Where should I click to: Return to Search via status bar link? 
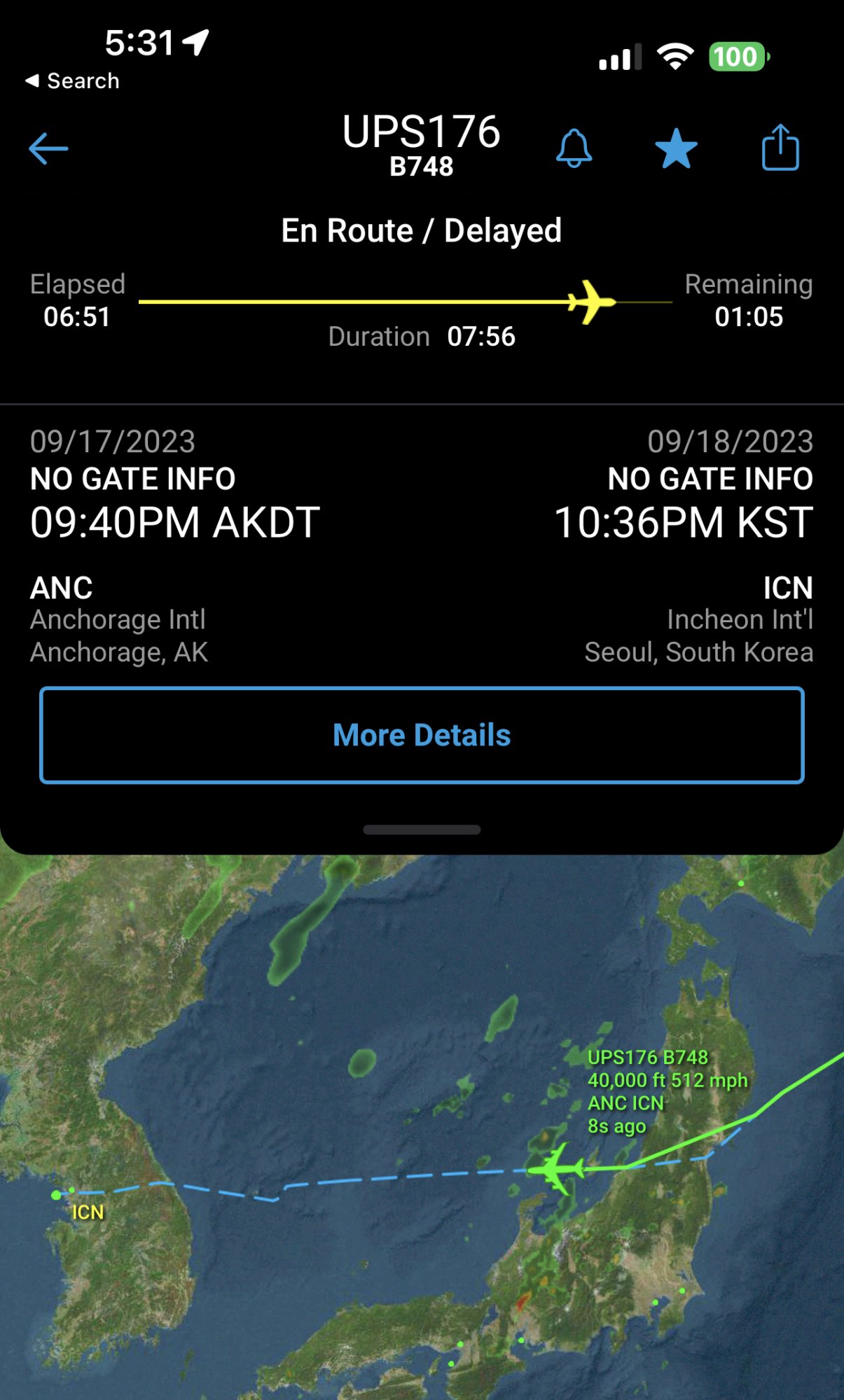[73, 81]
